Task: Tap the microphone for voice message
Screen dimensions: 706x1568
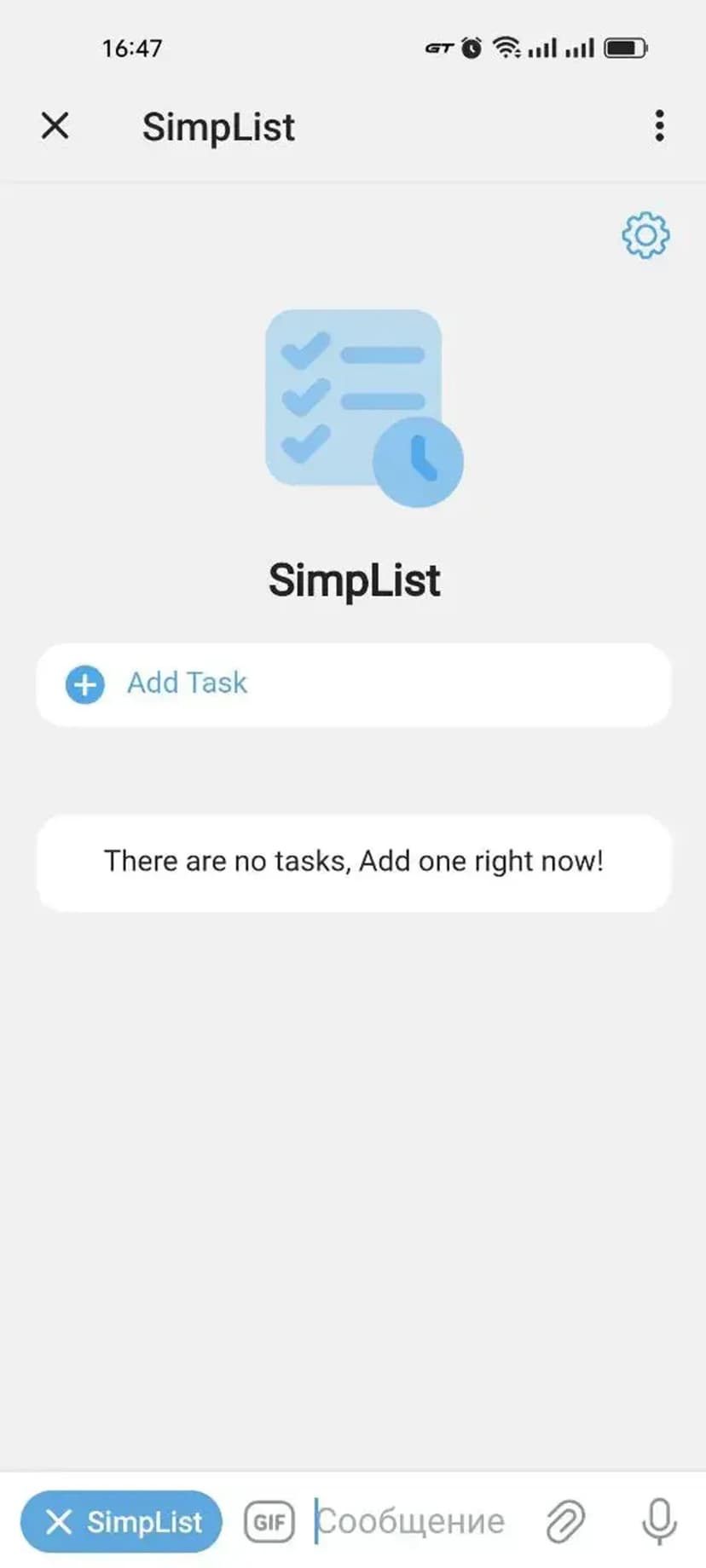Action: click(659, 1521)
